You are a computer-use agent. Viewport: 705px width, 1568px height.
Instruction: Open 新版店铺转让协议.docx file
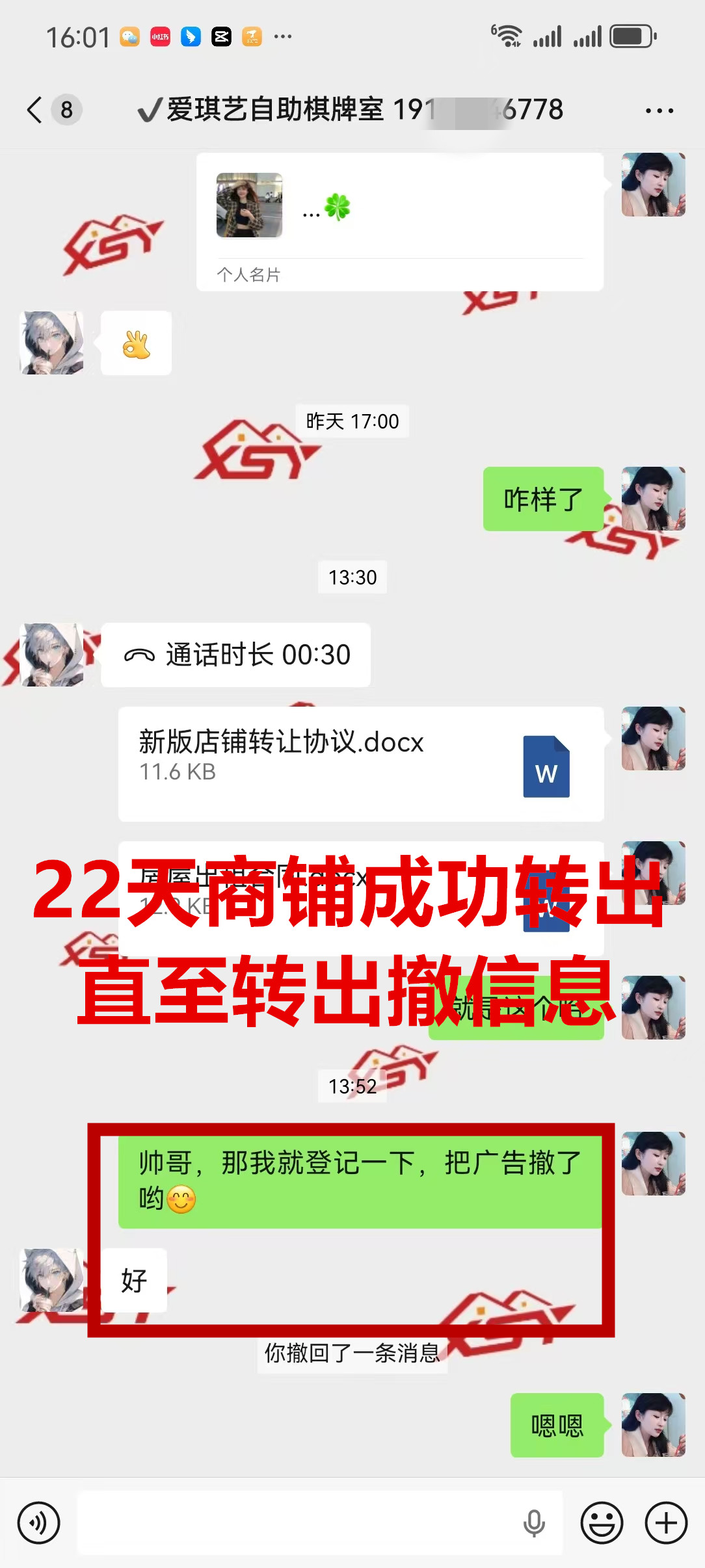pyautogui.click(x=361, y=763)
